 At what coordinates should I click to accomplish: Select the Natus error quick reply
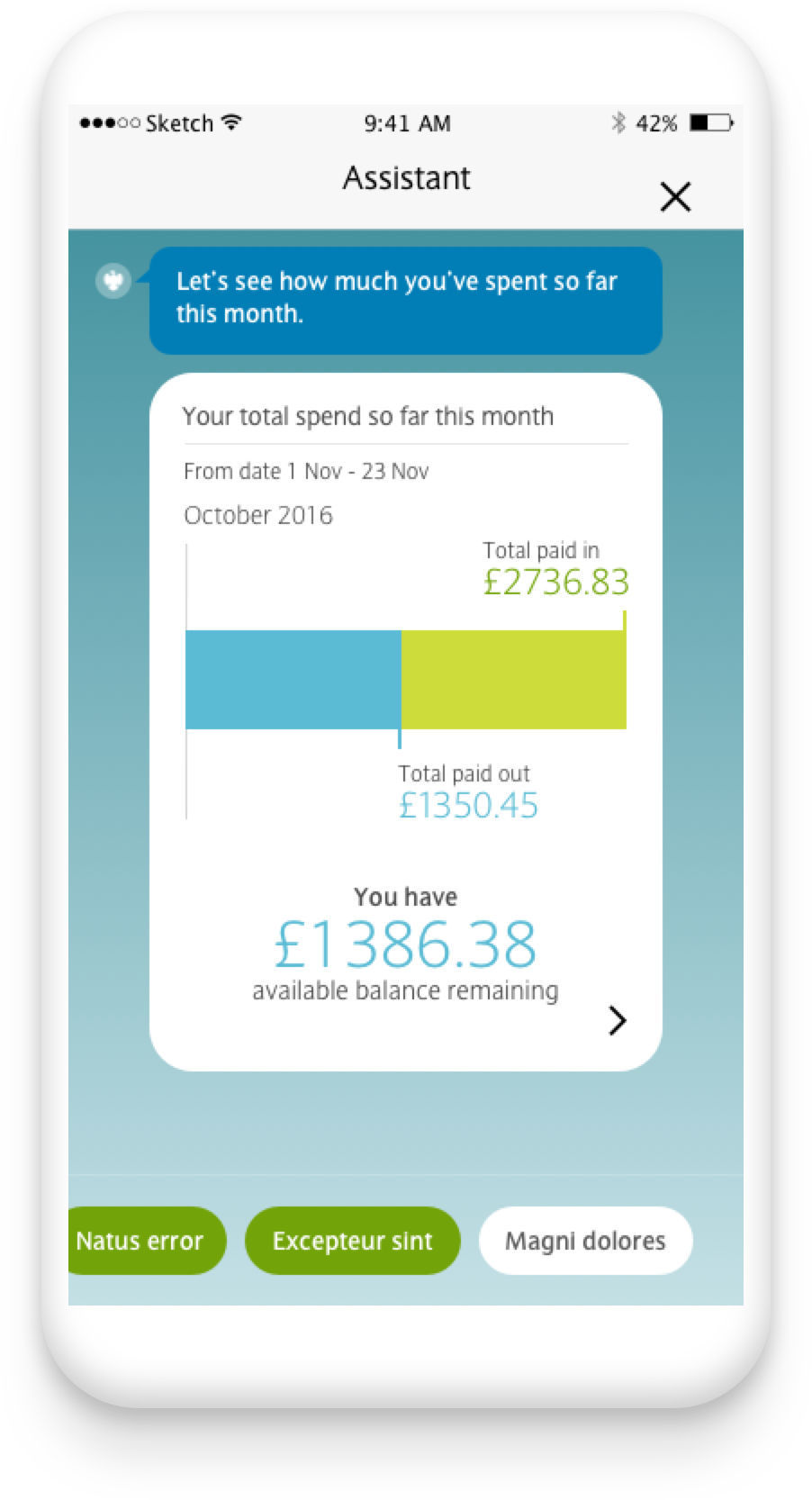coord(142,1241)
